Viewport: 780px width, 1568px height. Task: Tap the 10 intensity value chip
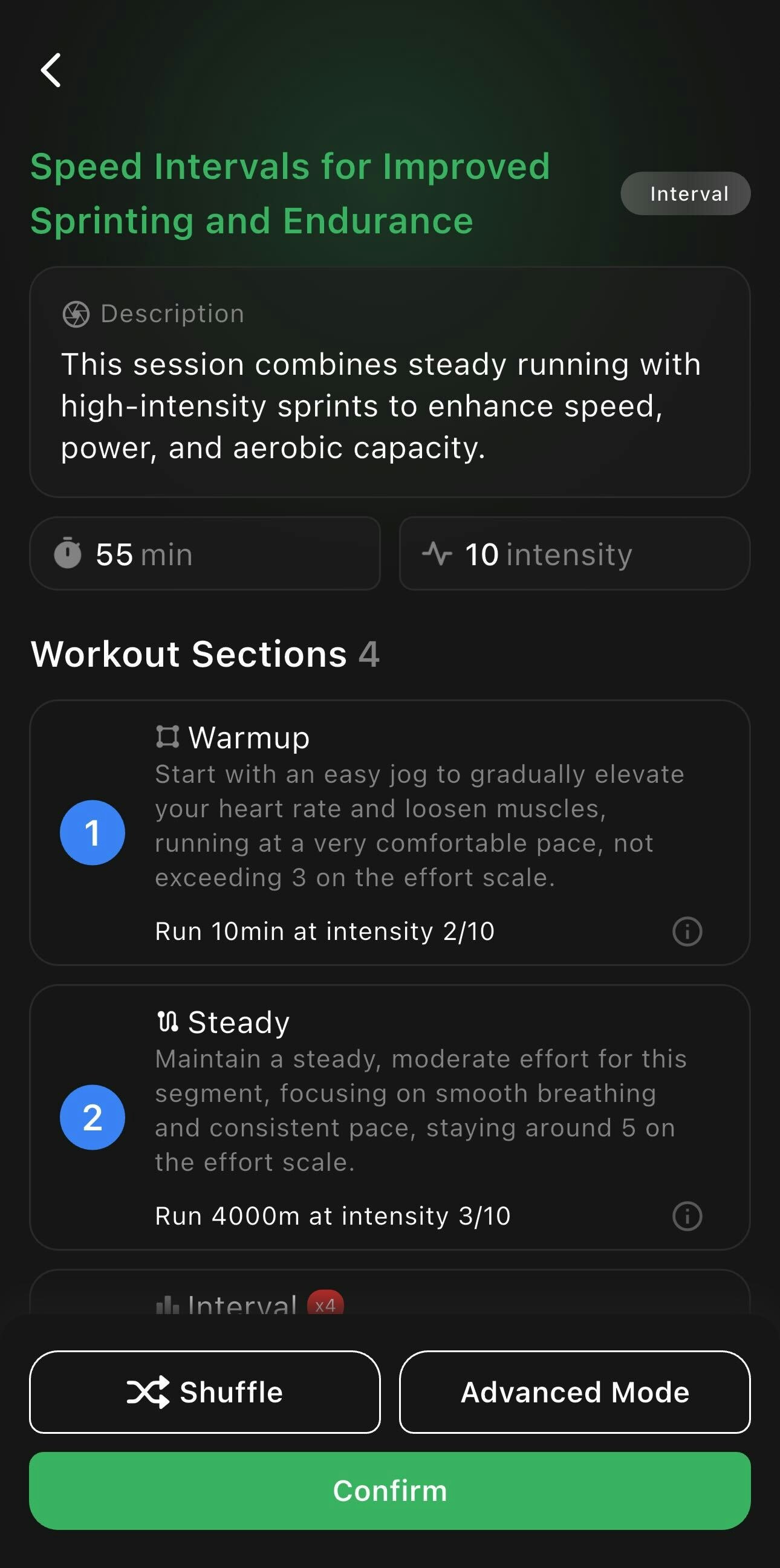pos(575,553)
